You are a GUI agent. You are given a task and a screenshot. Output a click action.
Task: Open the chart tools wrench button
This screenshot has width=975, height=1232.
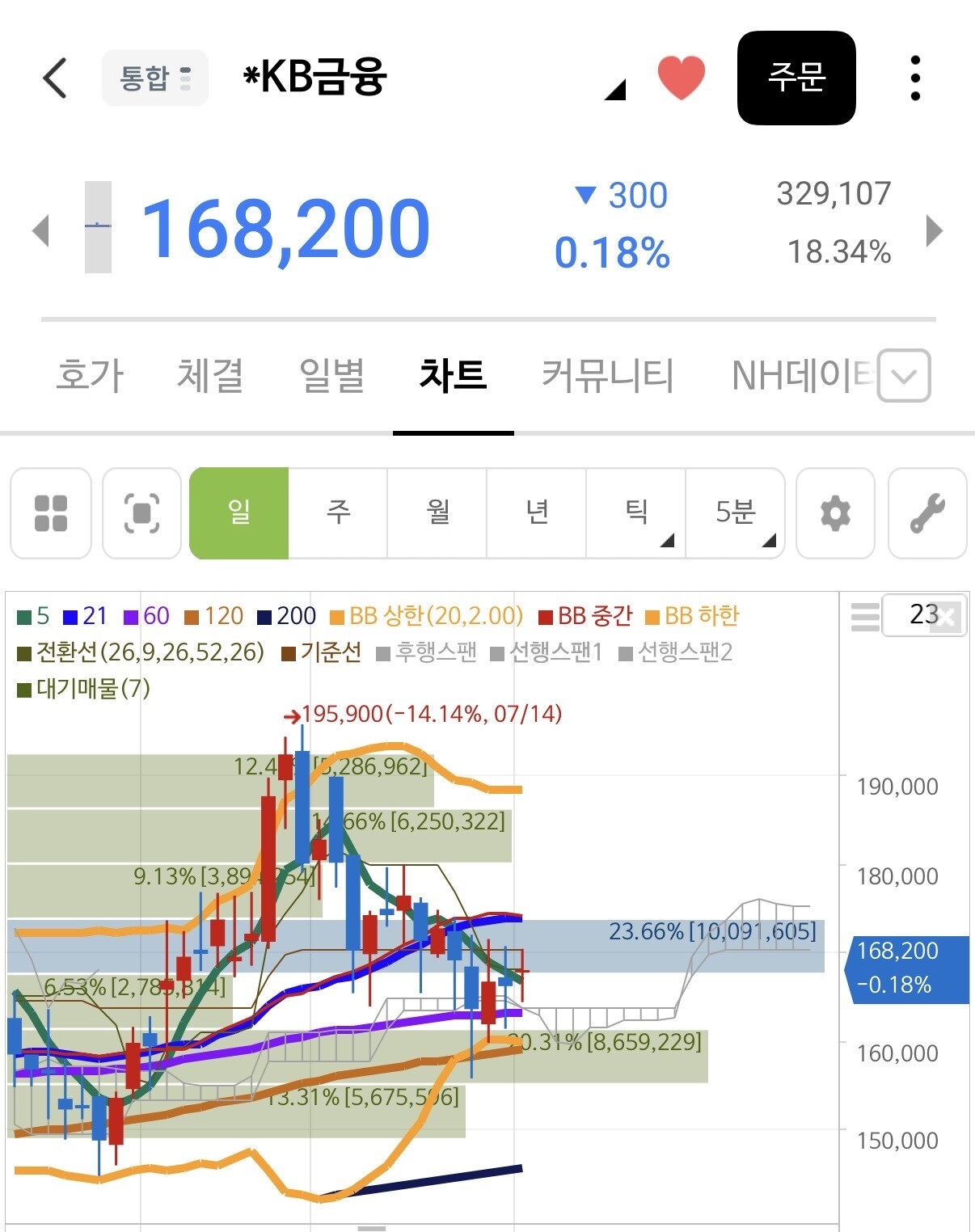(x=927, y=513)
